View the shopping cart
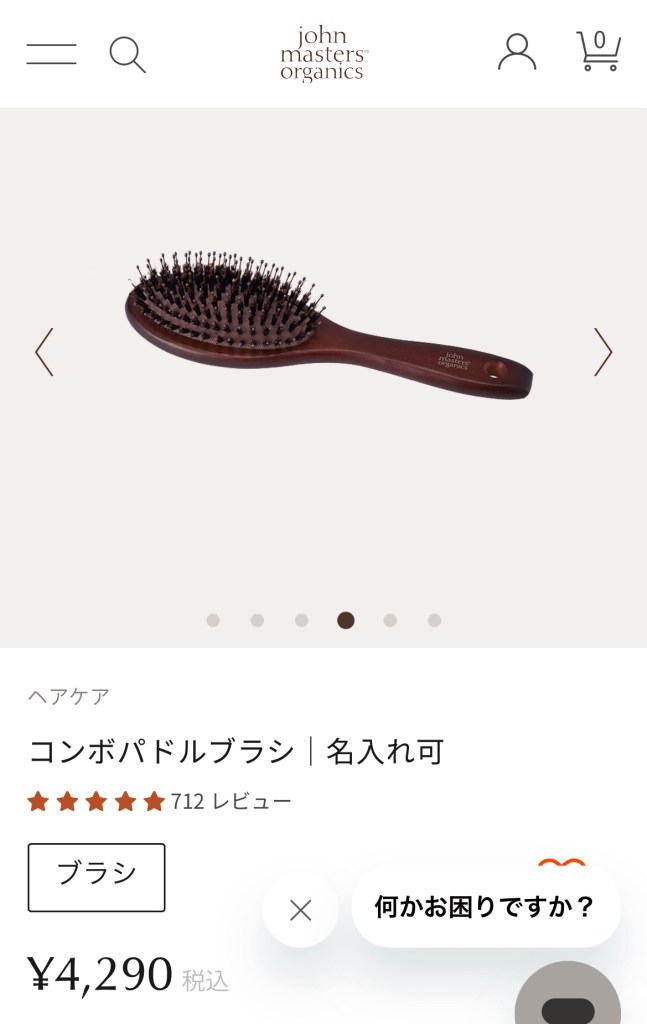Viewport: 647px width, 1024px height. click(x=598, y=52)
